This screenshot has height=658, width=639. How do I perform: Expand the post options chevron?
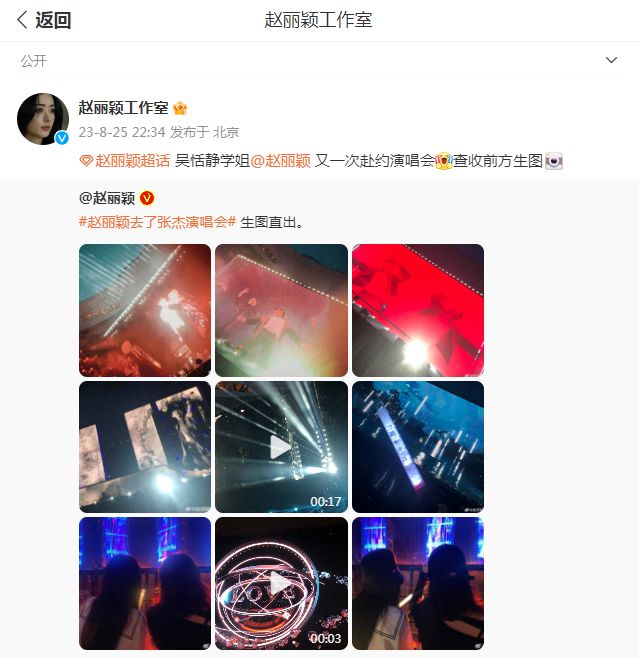tap(612, 61)
